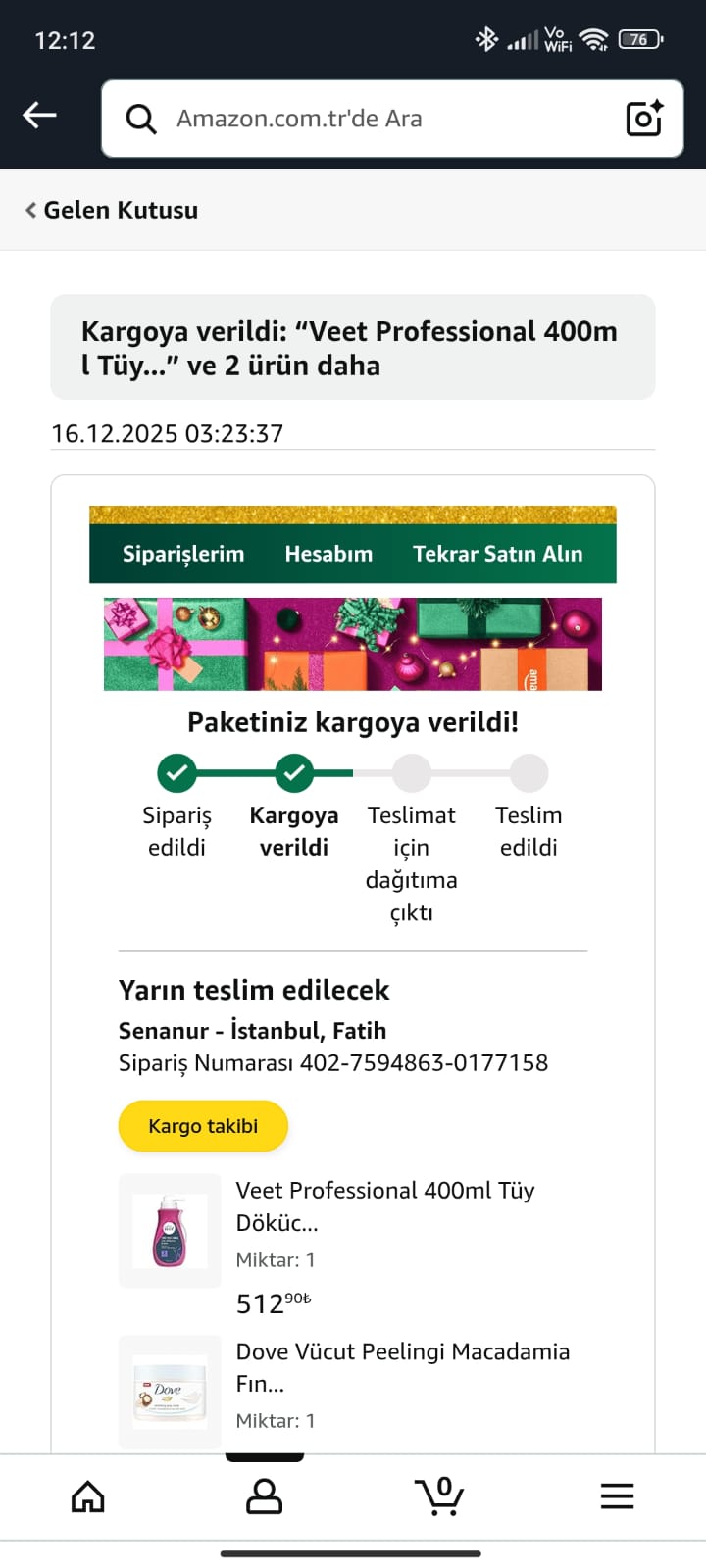Screen dimensions: 706x1568
Task: Open the Dove Vücut Peelingi product
Action: click(402, 1366)
